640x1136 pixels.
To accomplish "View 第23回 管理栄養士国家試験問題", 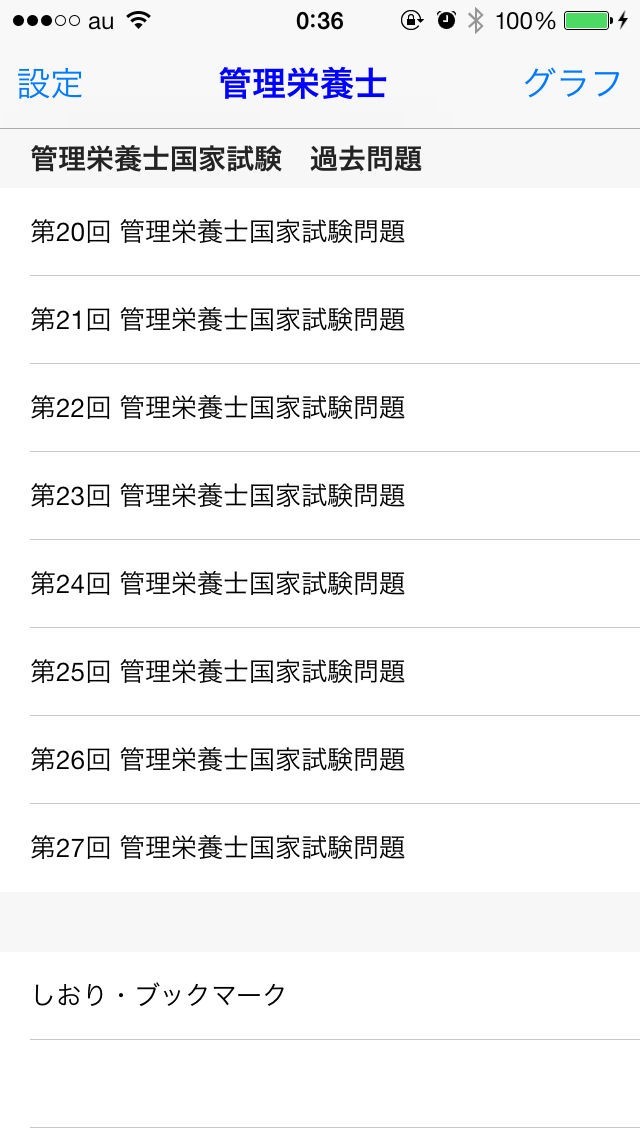I will click(x=218, y=496).
